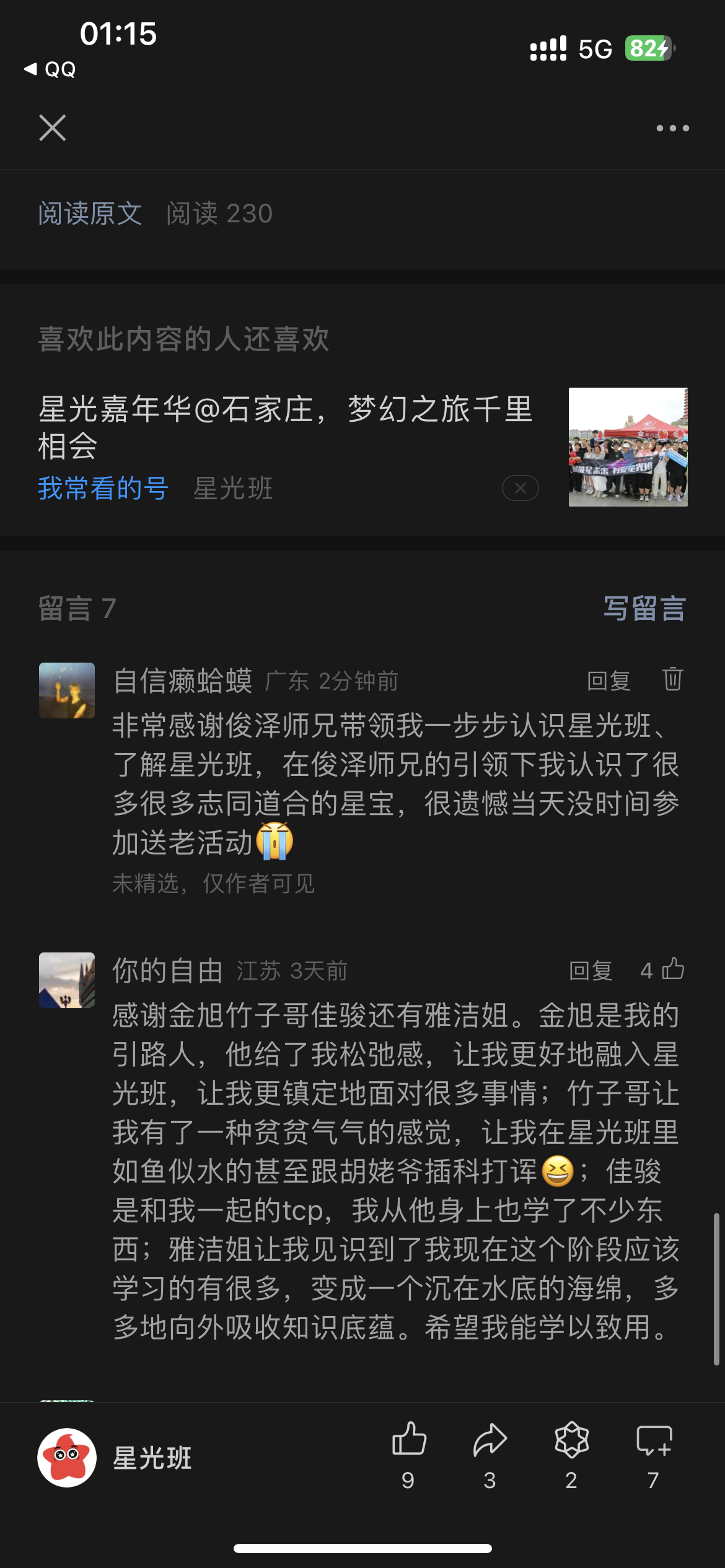Open the three-dot overflow menu

click(672, 128)
